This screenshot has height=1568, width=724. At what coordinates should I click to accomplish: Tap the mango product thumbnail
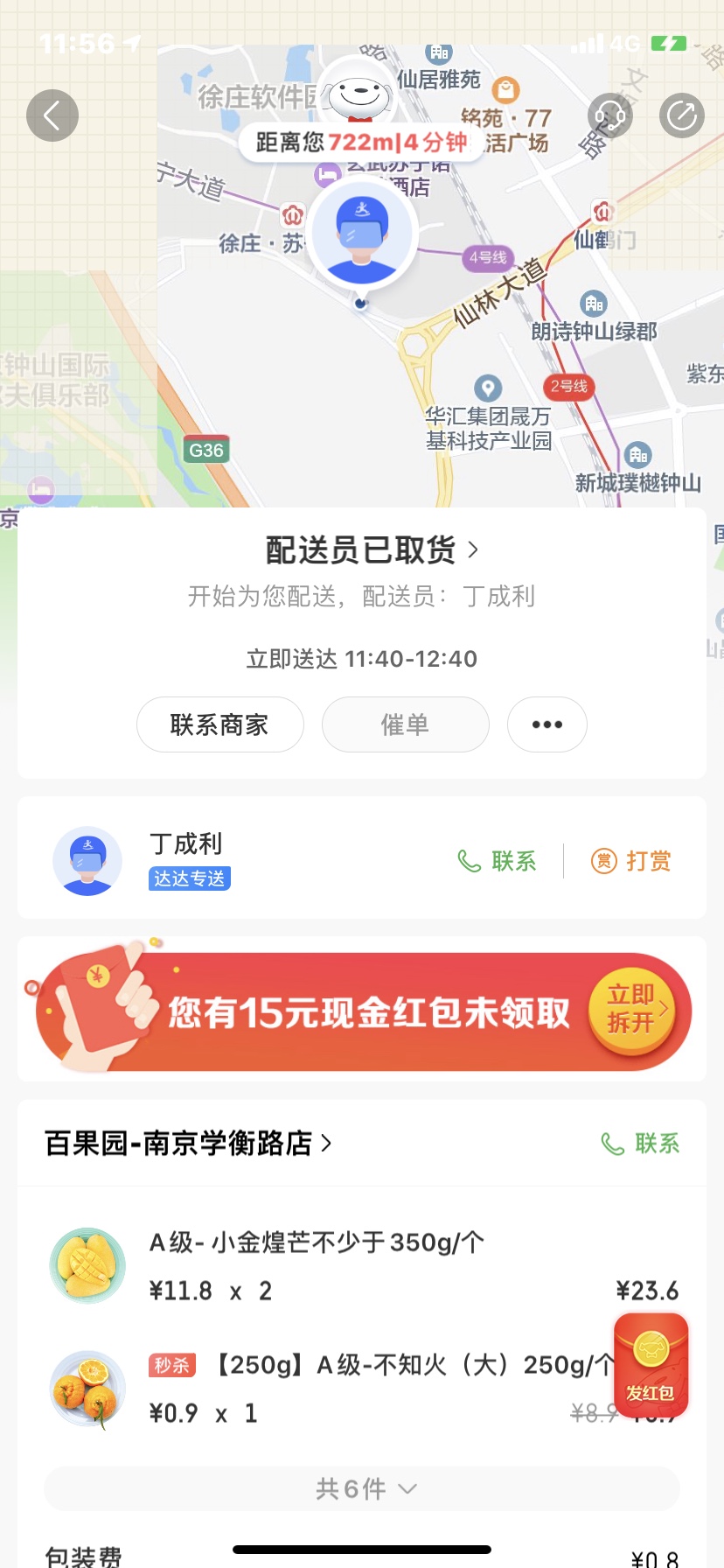tap(87, 1264)
